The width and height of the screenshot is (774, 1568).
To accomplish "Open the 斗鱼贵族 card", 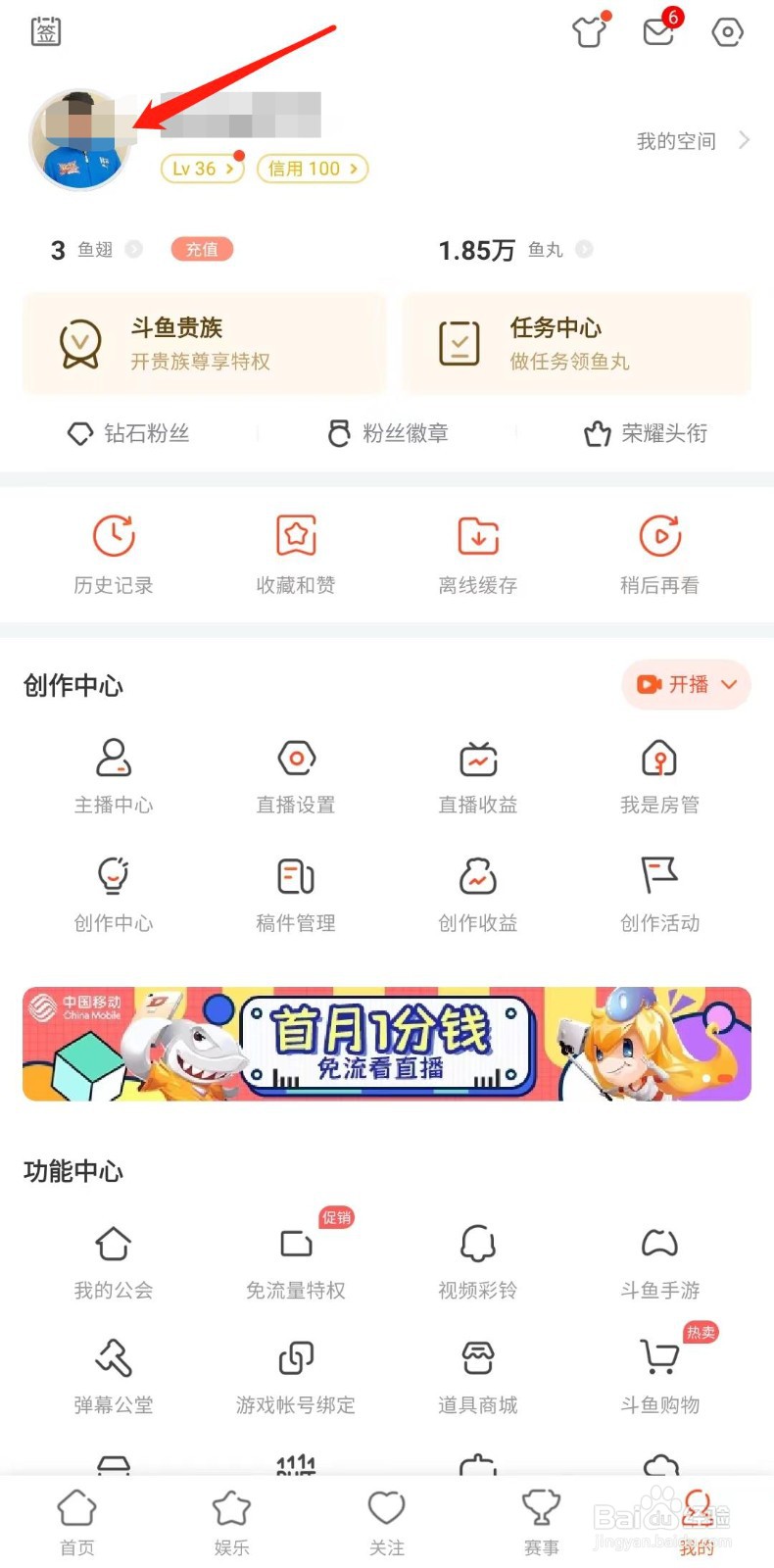I will pos(204,343).
